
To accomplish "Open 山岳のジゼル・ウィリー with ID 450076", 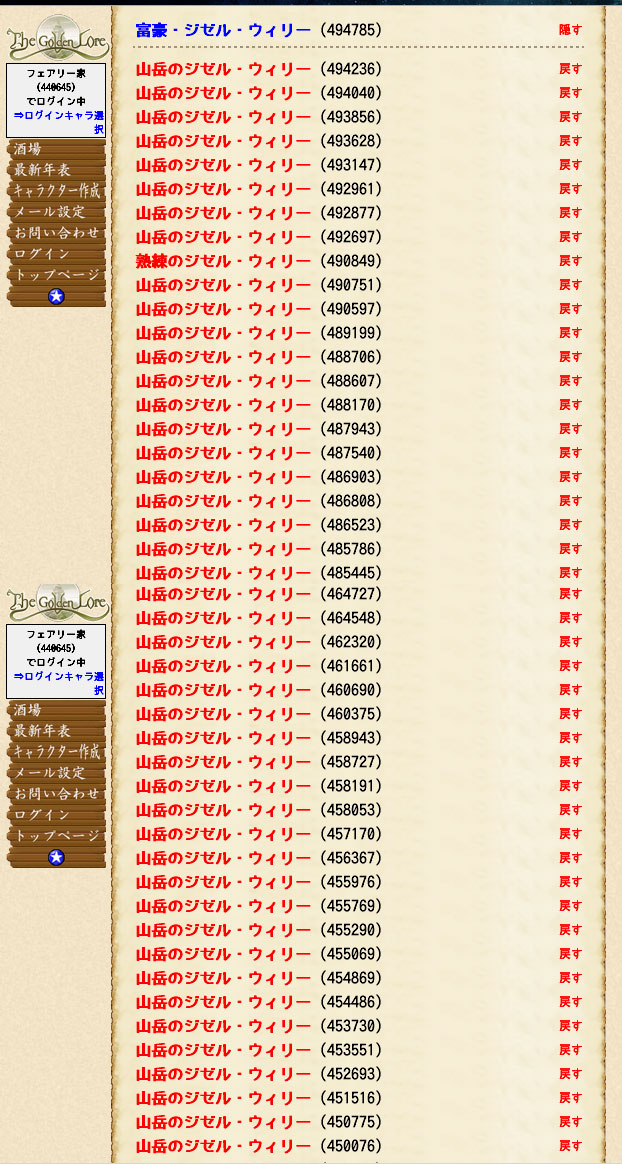I will pos(223,1146).
